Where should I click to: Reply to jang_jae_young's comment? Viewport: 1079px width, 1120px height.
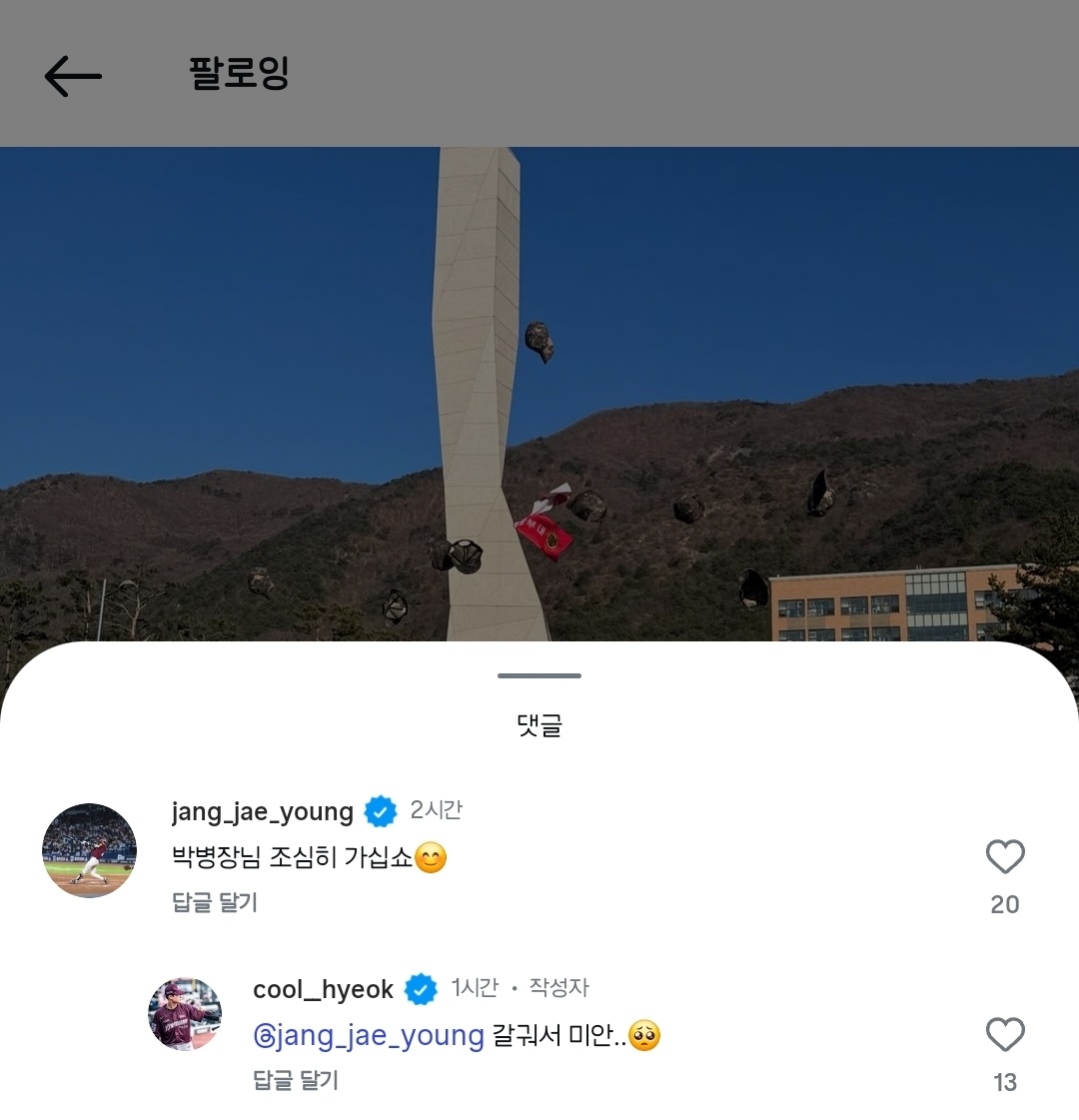point(215,902)
